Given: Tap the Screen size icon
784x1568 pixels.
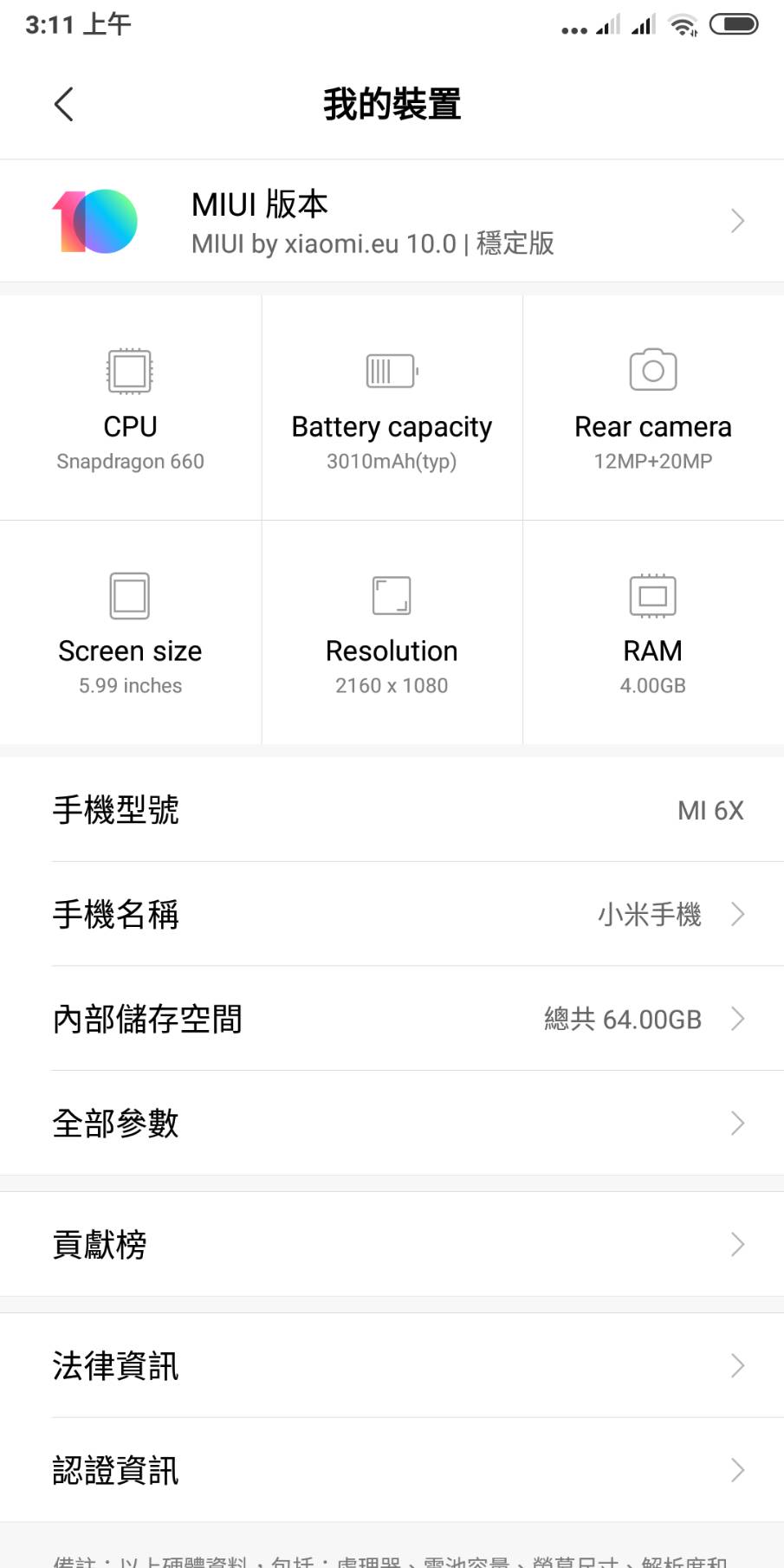Looking at the screenshot, I should point(130,594).
